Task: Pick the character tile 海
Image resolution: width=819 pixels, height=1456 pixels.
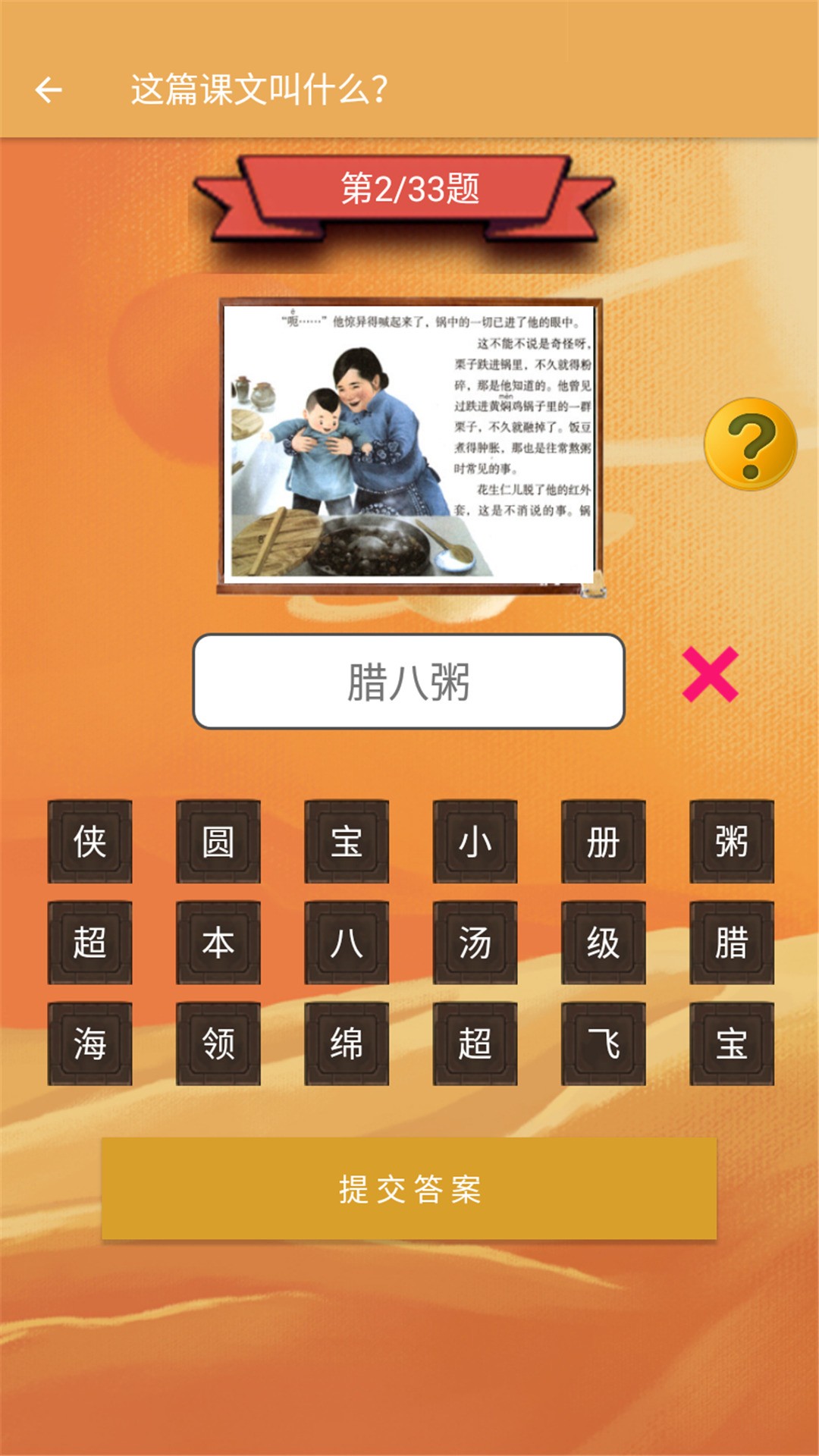Action: pos(89,1043)
